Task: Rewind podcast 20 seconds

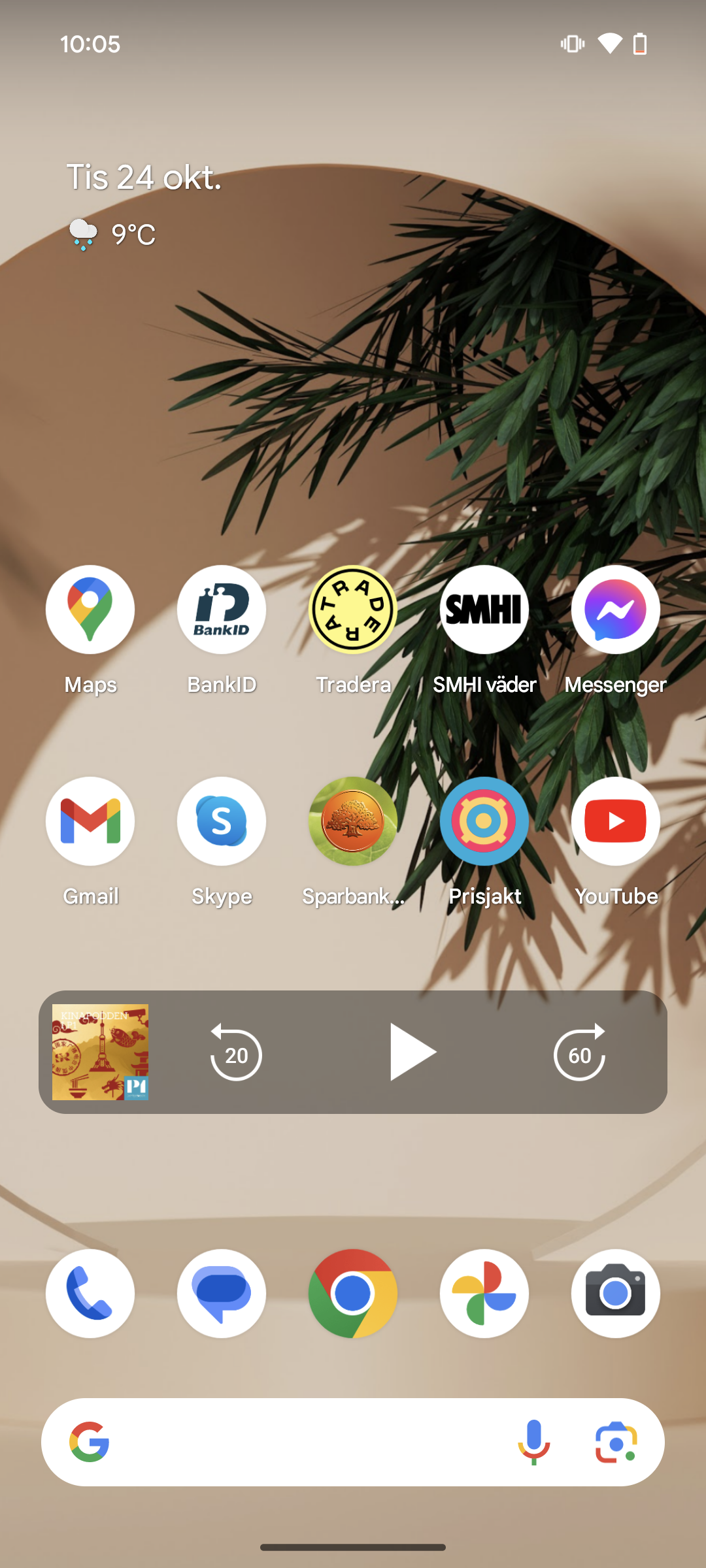Action: pos(236,1053)
